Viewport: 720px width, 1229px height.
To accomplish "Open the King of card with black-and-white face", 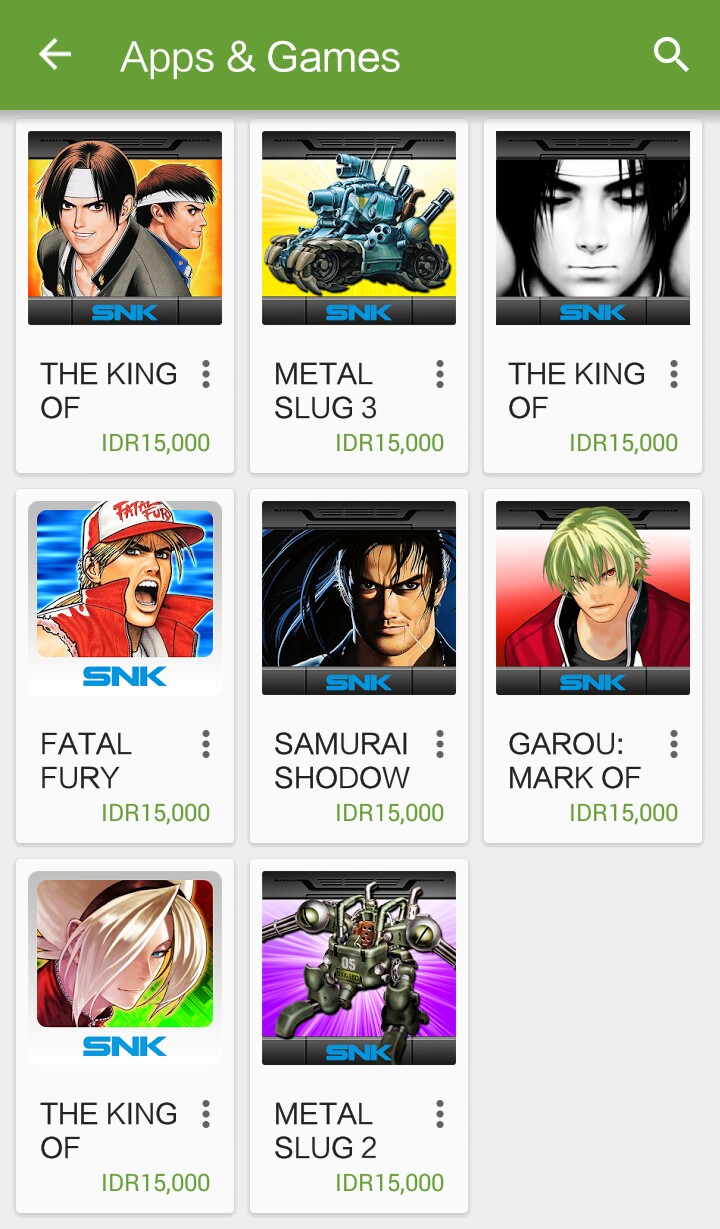I will (592, 230).
